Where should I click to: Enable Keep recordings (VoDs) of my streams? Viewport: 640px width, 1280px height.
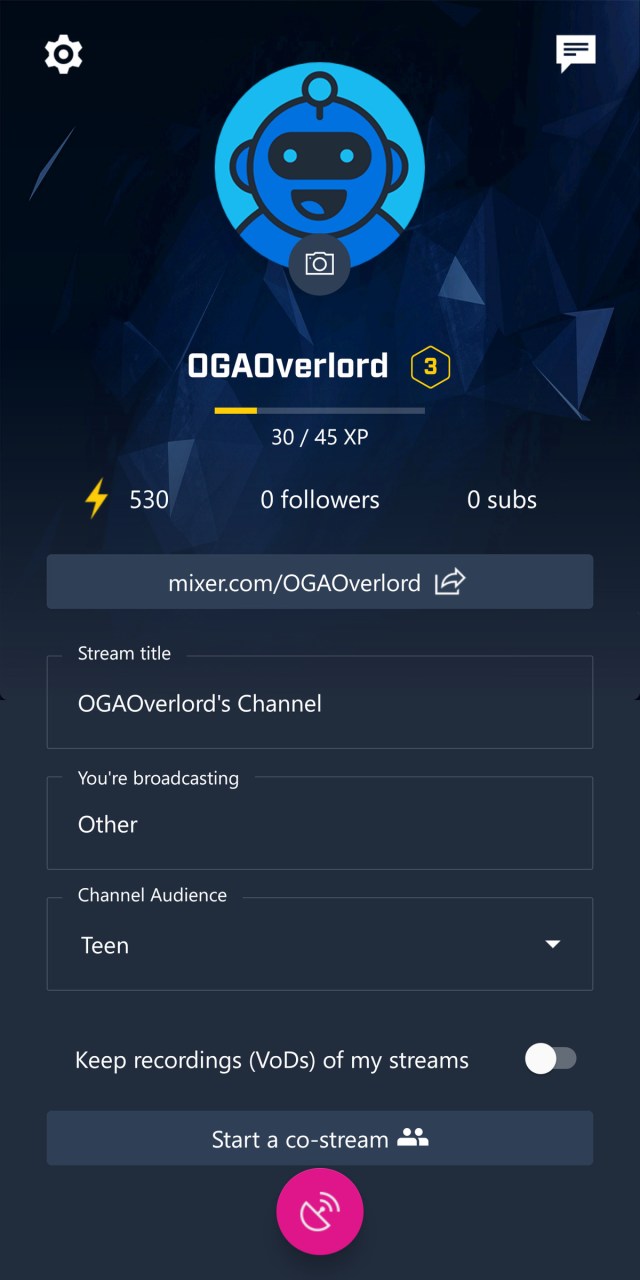551,1059
